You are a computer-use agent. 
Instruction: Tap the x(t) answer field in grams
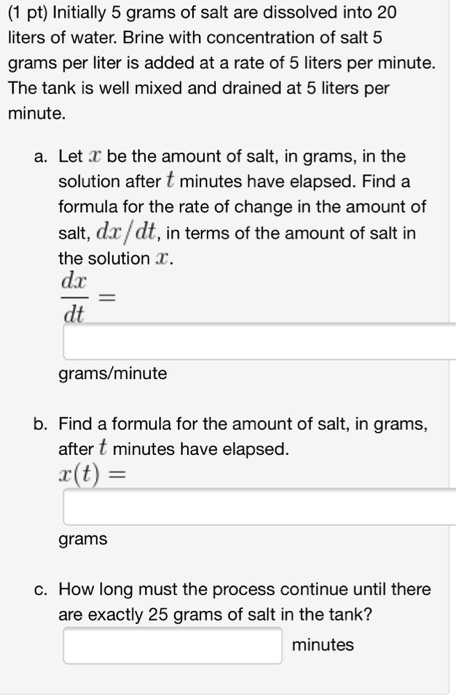tap(259, 507)
